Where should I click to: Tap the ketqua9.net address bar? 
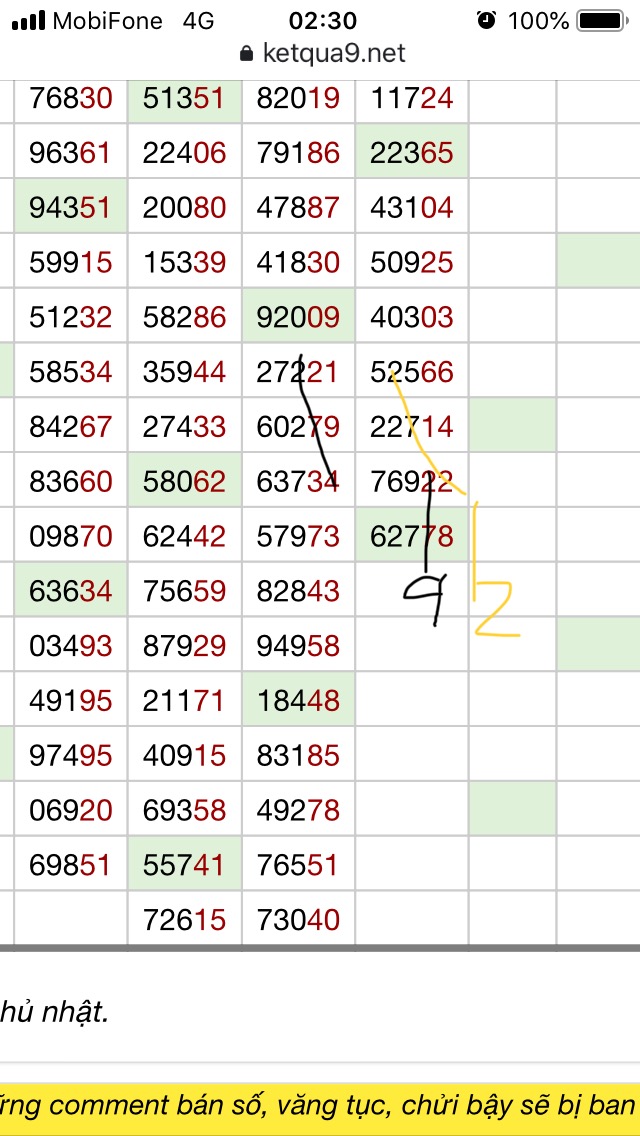pos(322,53)
